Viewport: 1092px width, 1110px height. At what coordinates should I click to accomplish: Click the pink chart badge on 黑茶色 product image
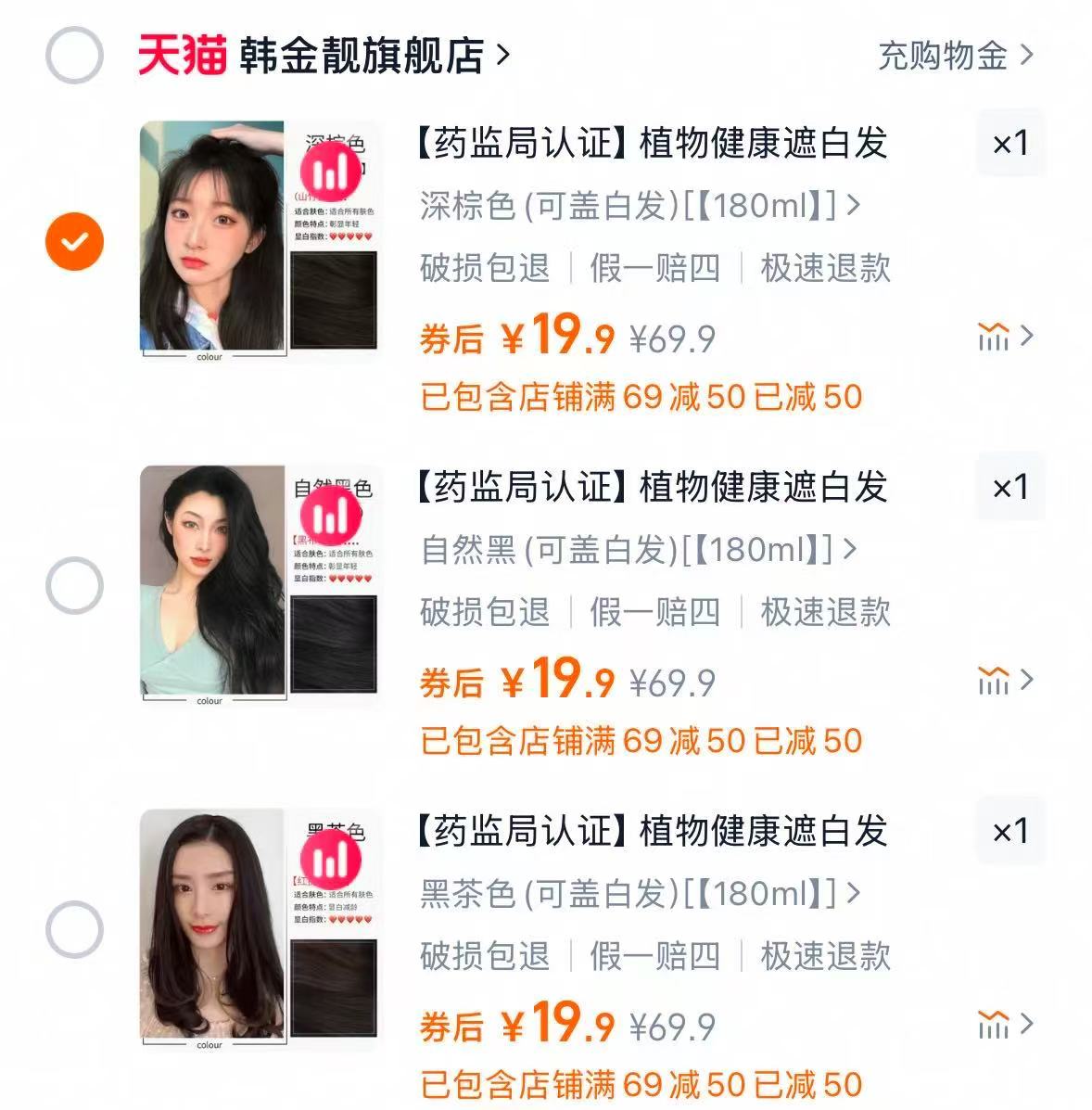point(329,861)
